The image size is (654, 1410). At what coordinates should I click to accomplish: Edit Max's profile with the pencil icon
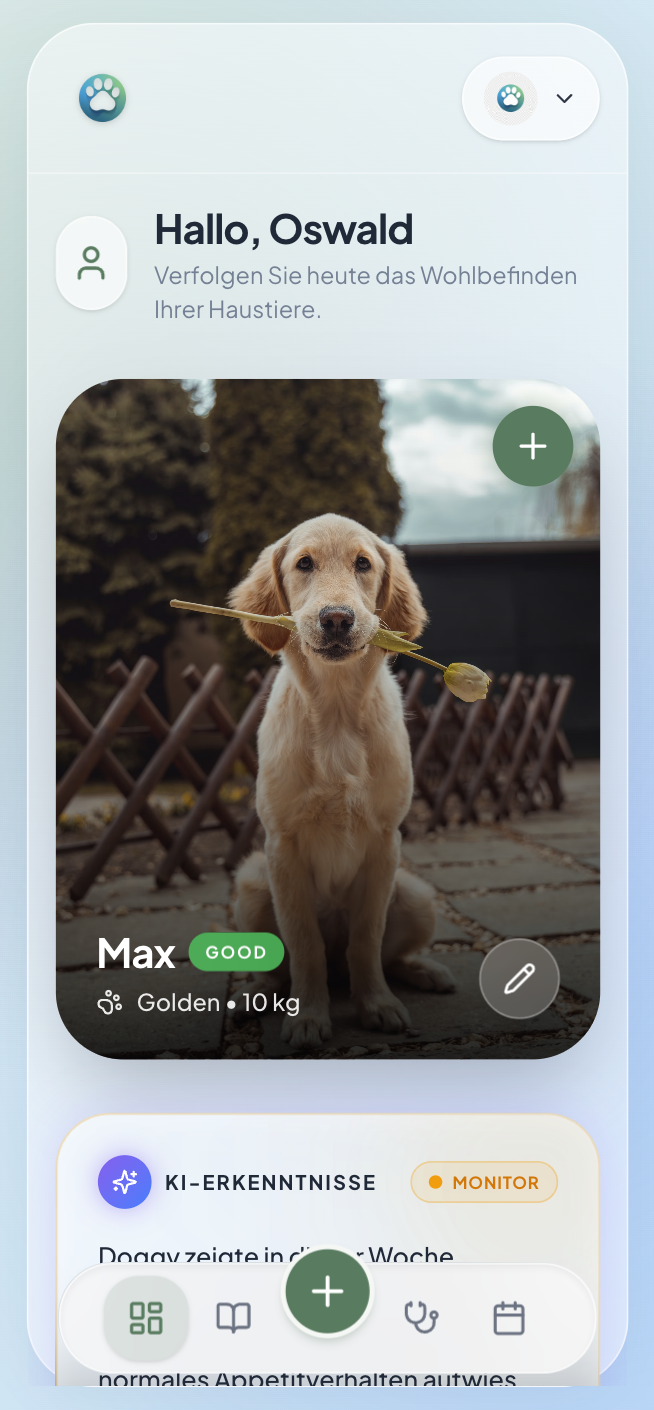coord(519,978)
